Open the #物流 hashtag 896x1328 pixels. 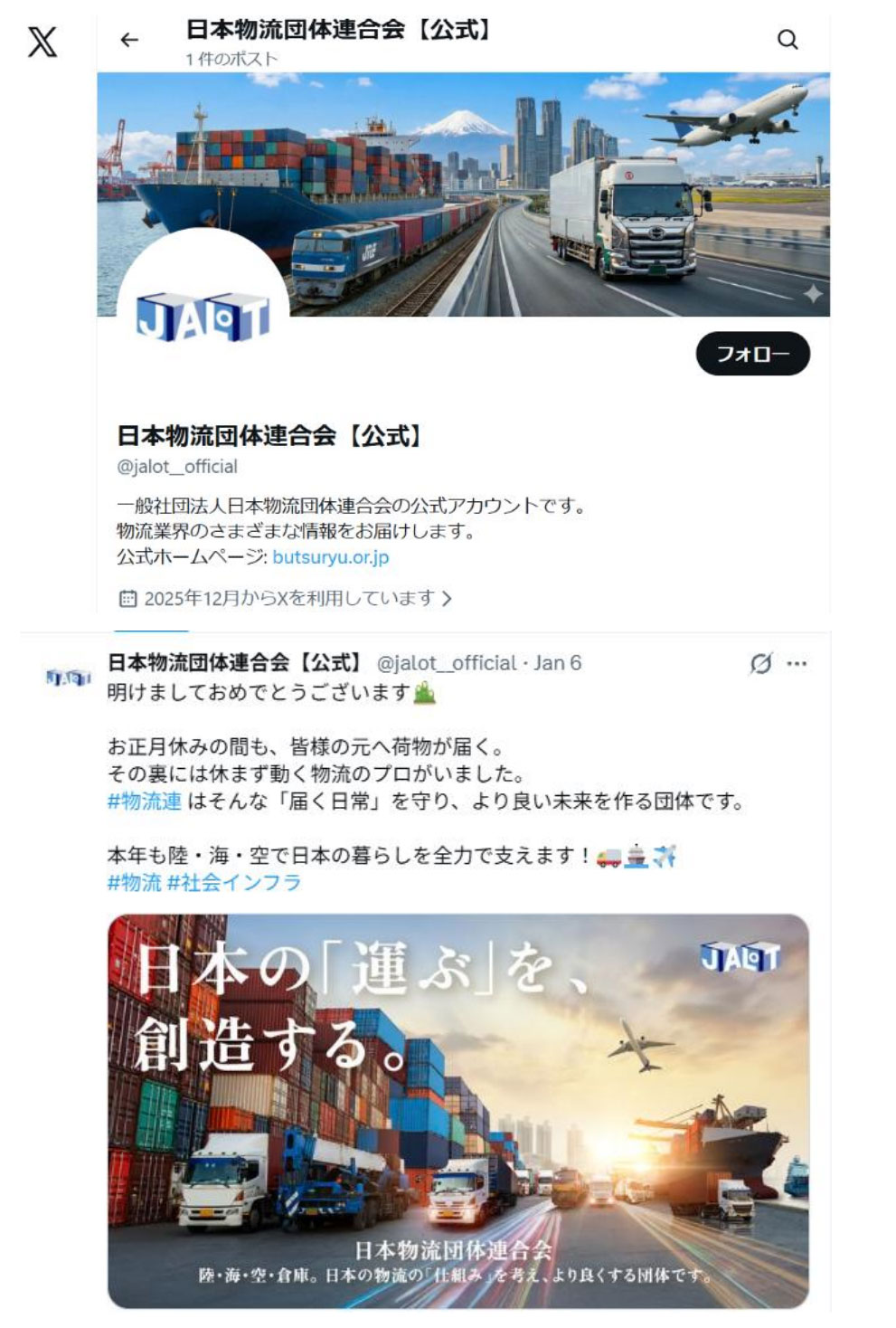(x=134, y=882)
